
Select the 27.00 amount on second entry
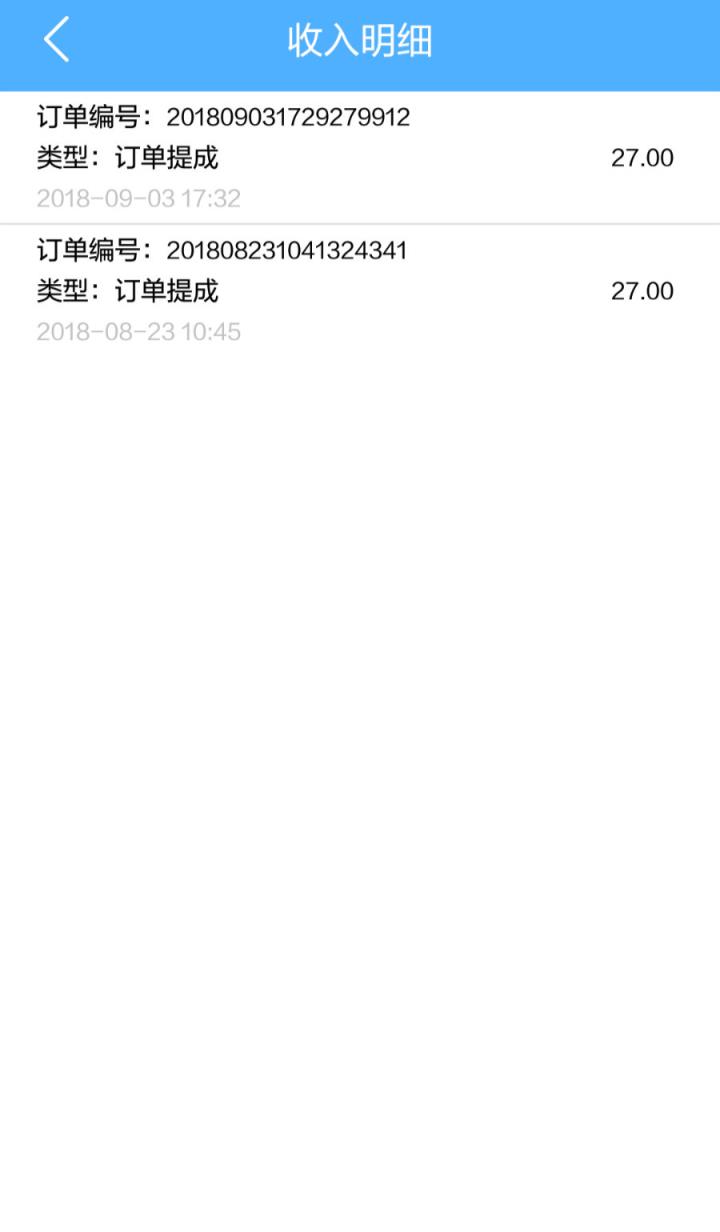point(643,291)
